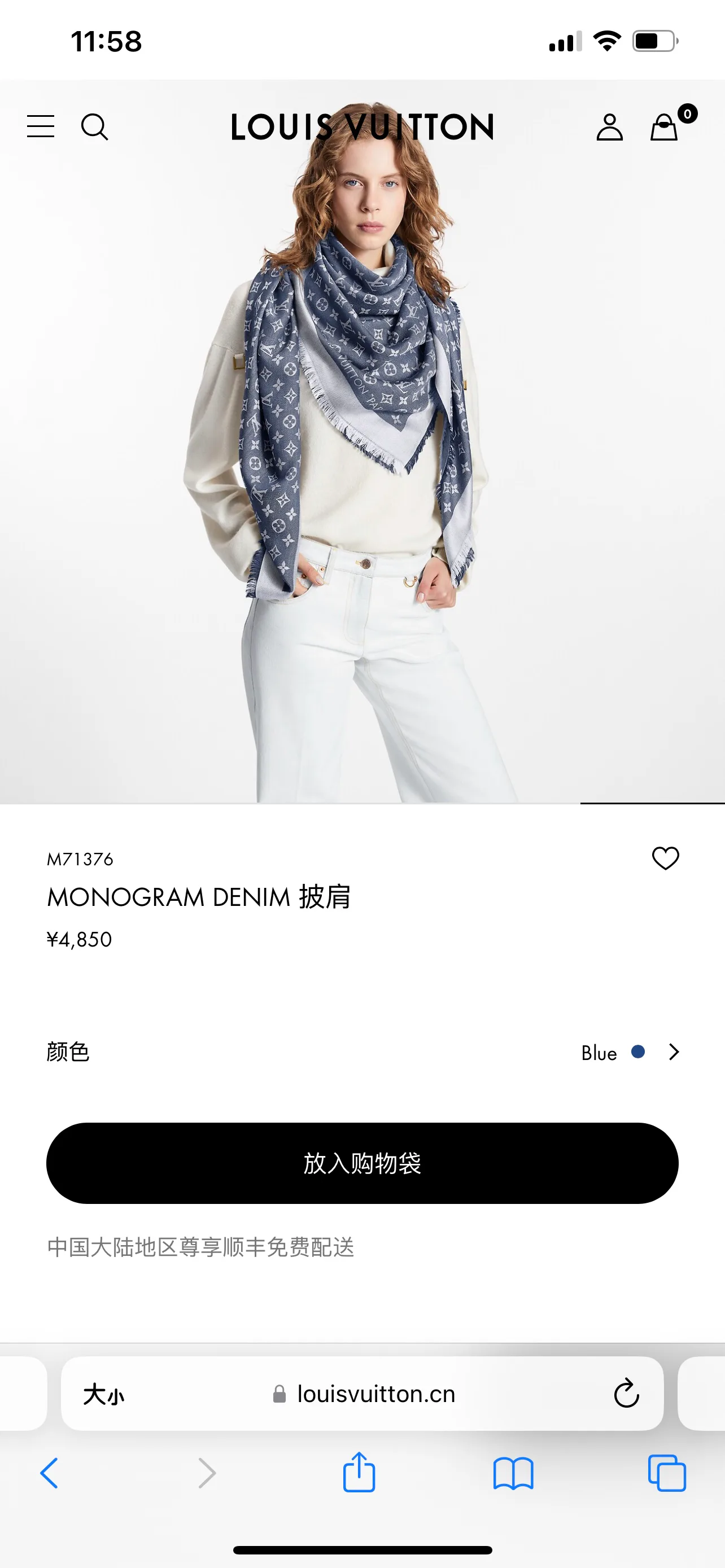Go back to the previous page
This screenshot has height=1568, width=725.
tap(49, 1473)
